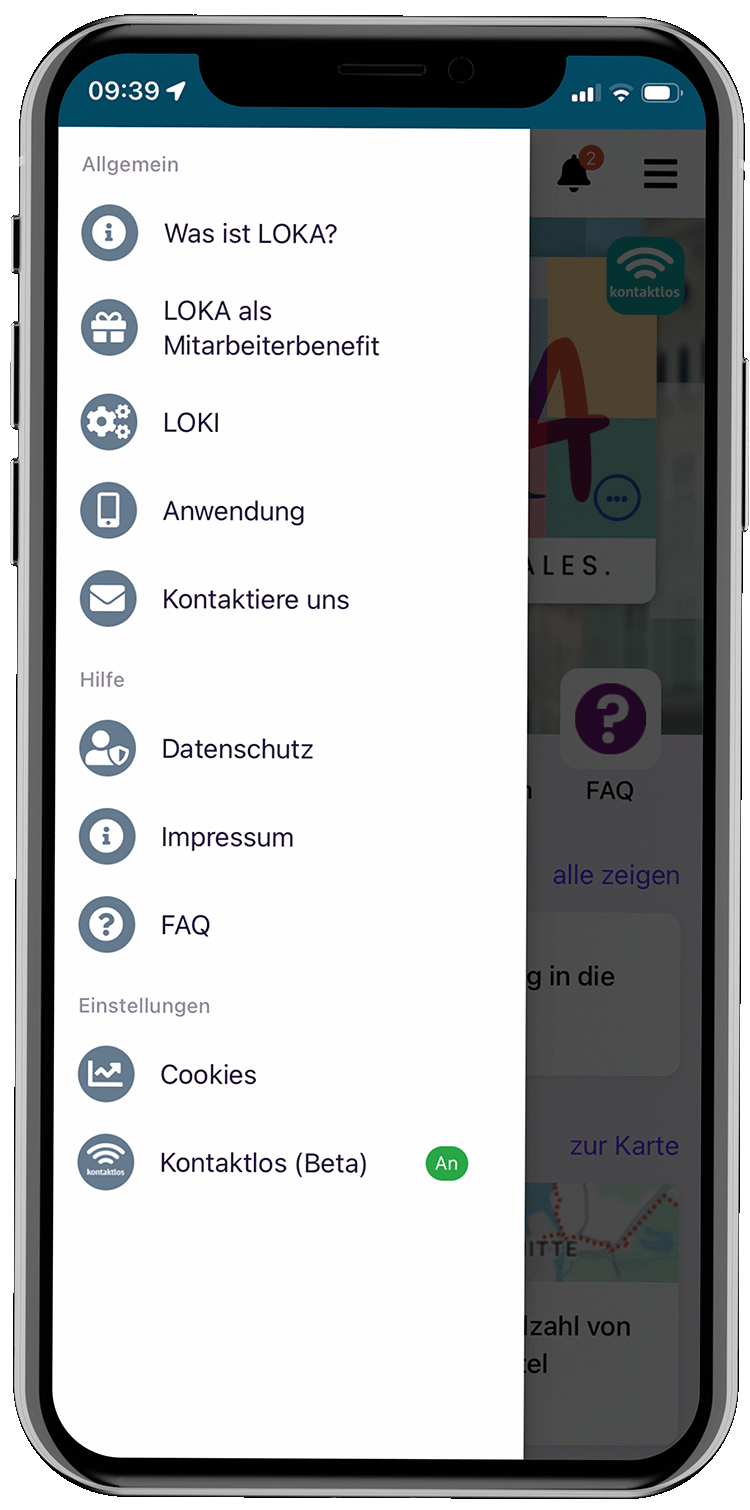Open the notifications bell
Screen dimensions: 750x1510
coord(574,173)
